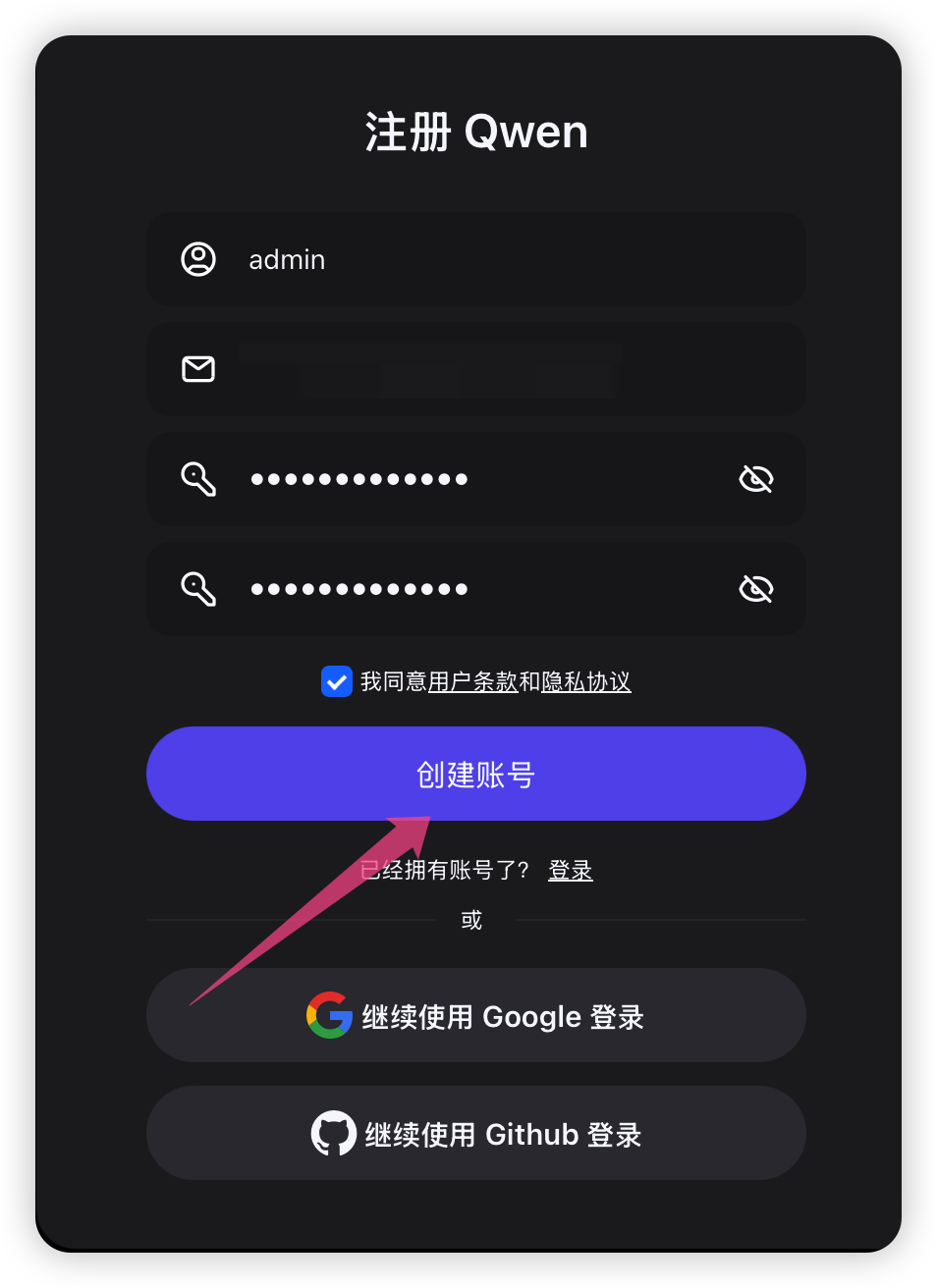
Task: Go to 登录 for existing accounts
Action: [x=571, y=870]
